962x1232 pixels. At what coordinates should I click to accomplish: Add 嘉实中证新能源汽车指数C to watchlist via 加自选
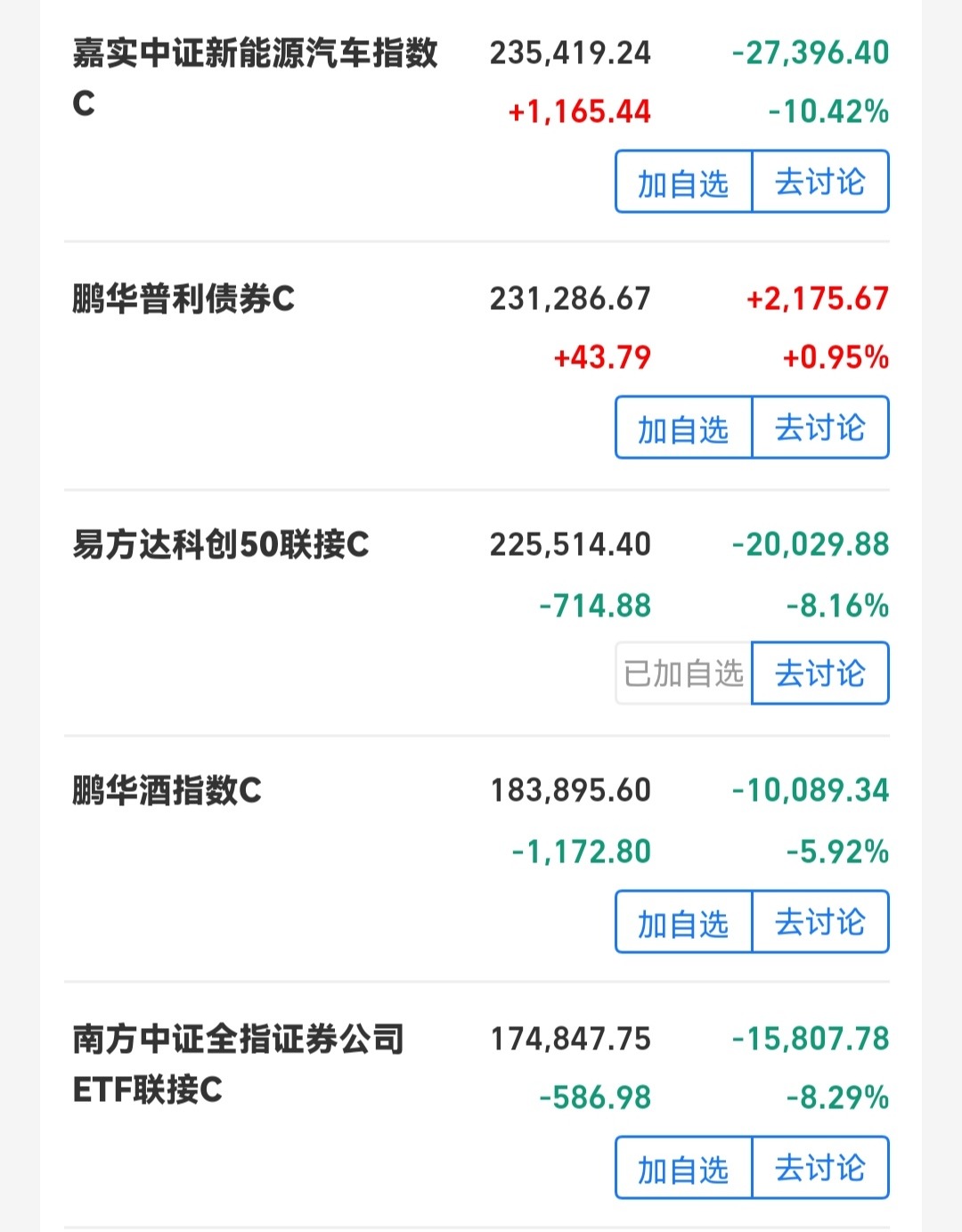point(682,181)
